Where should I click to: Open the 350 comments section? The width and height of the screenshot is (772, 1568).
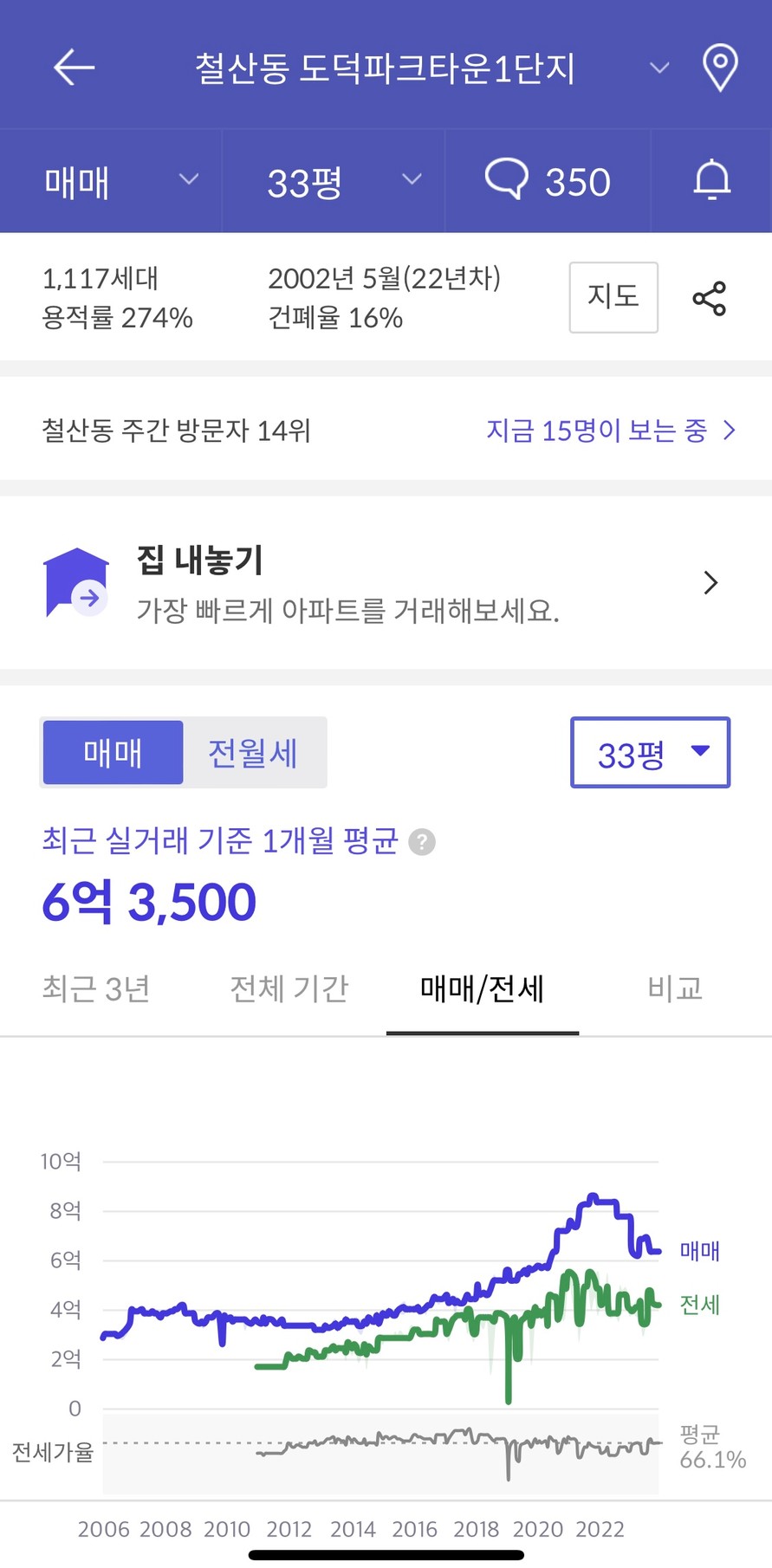pyautogui.click(x=548, y=181)
